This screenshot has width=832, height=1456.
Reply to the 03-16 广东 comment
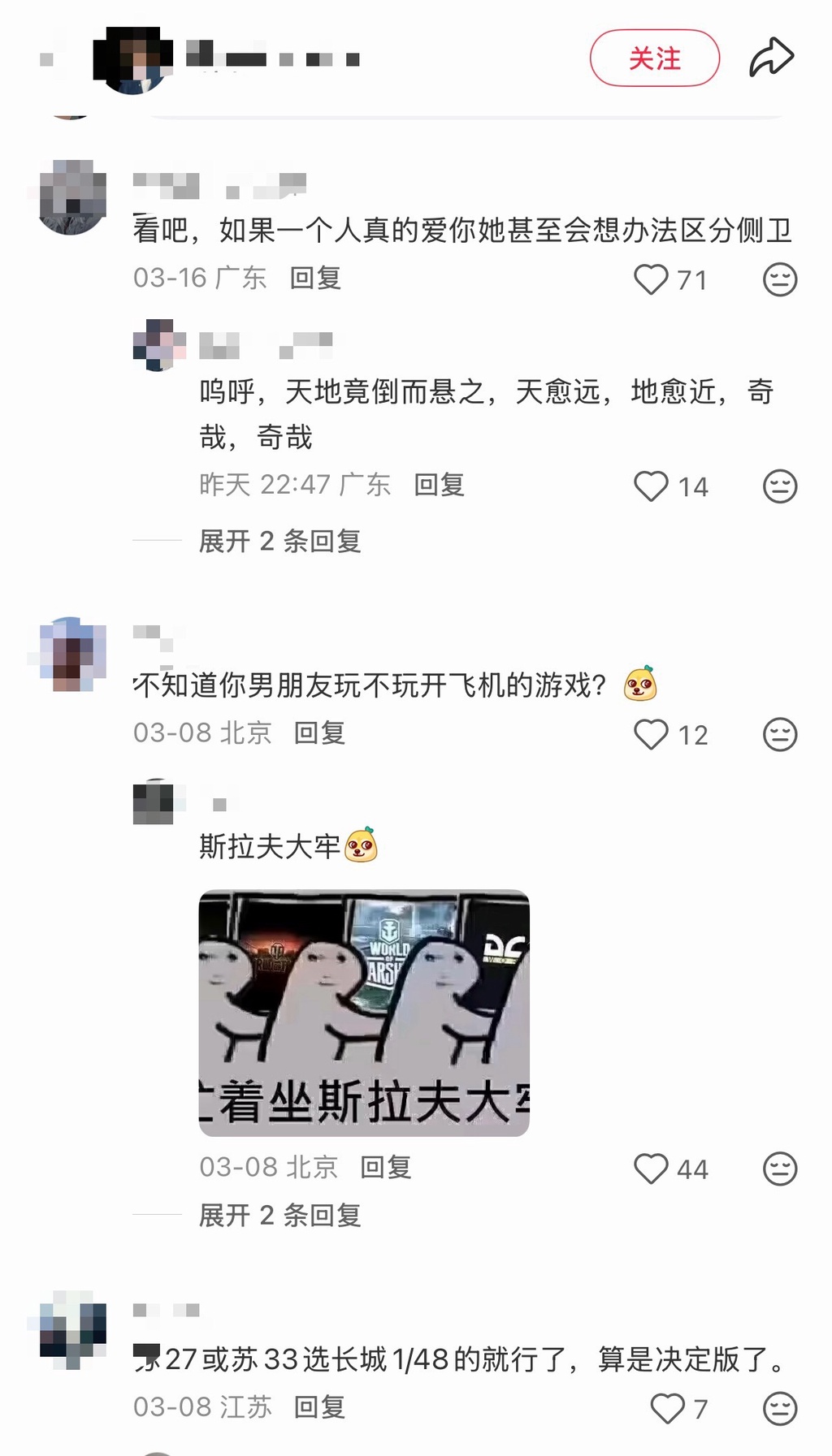(315, 279)
